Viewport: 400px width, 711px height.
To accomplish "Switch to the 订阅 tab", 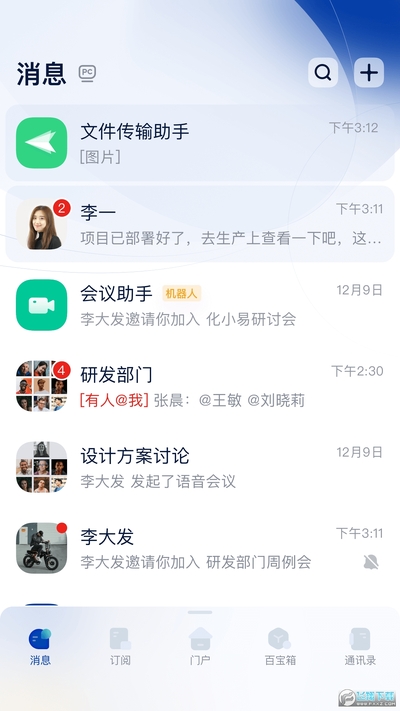I will click(x=120, y=646).
